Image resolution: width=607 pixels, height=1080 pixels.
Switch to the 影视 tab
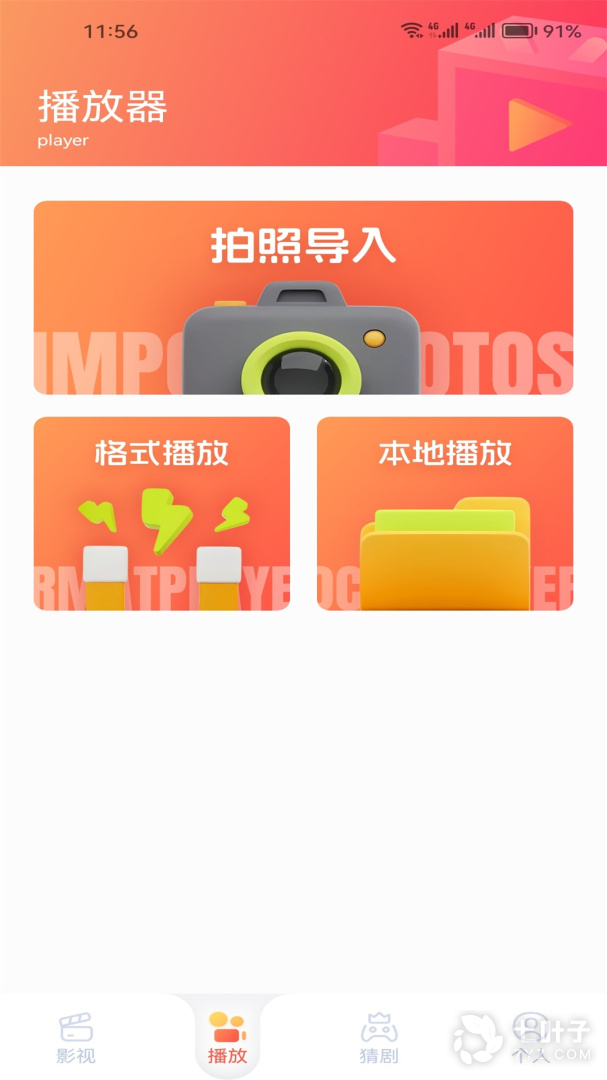pos(76,1038)
